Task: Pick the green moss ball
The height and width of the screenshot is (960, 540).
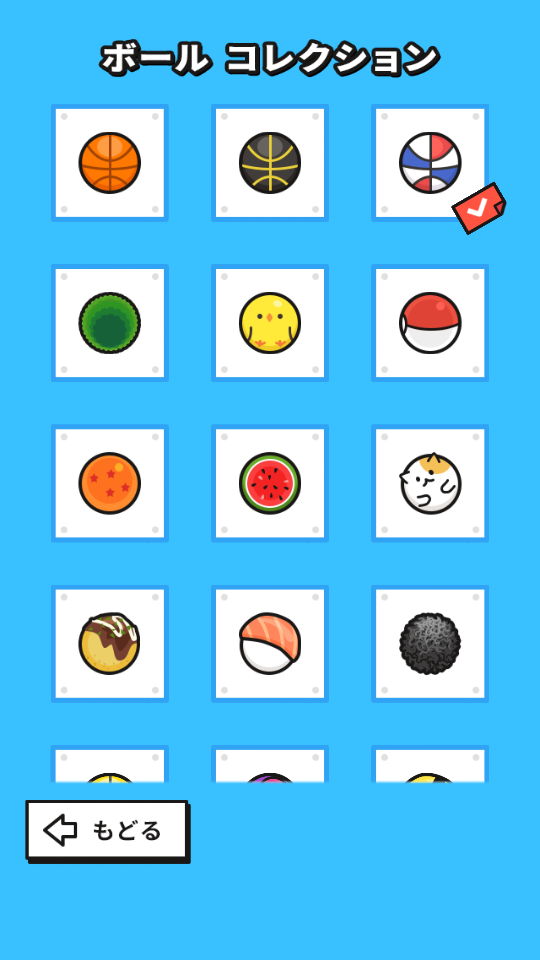Action: pos(110,323)
